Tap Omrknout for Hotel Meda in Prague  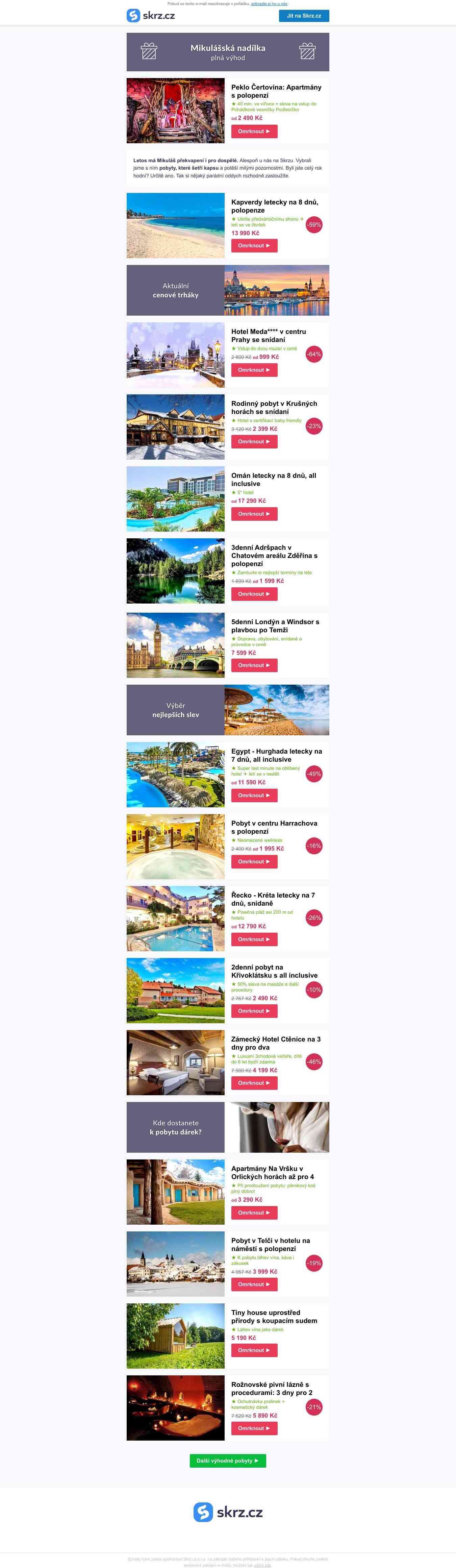[254, 370]
